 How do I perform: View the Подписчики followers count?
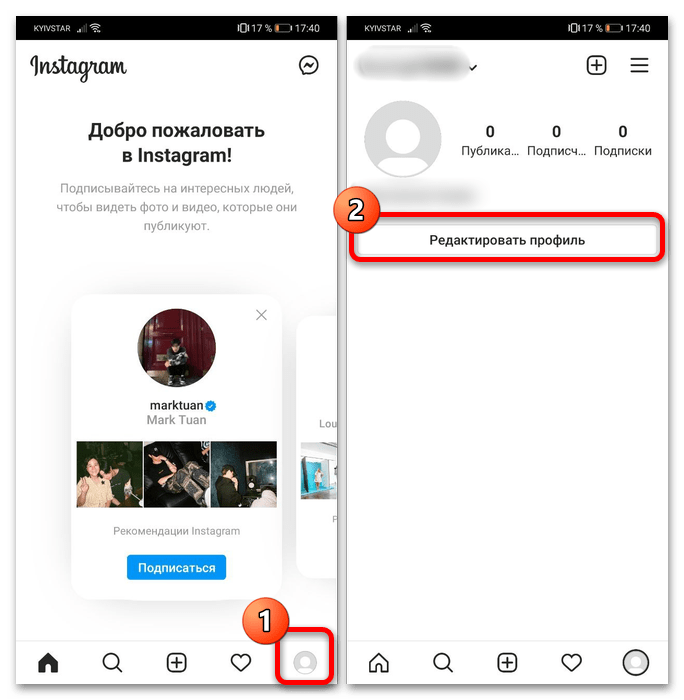coord(556,140)
